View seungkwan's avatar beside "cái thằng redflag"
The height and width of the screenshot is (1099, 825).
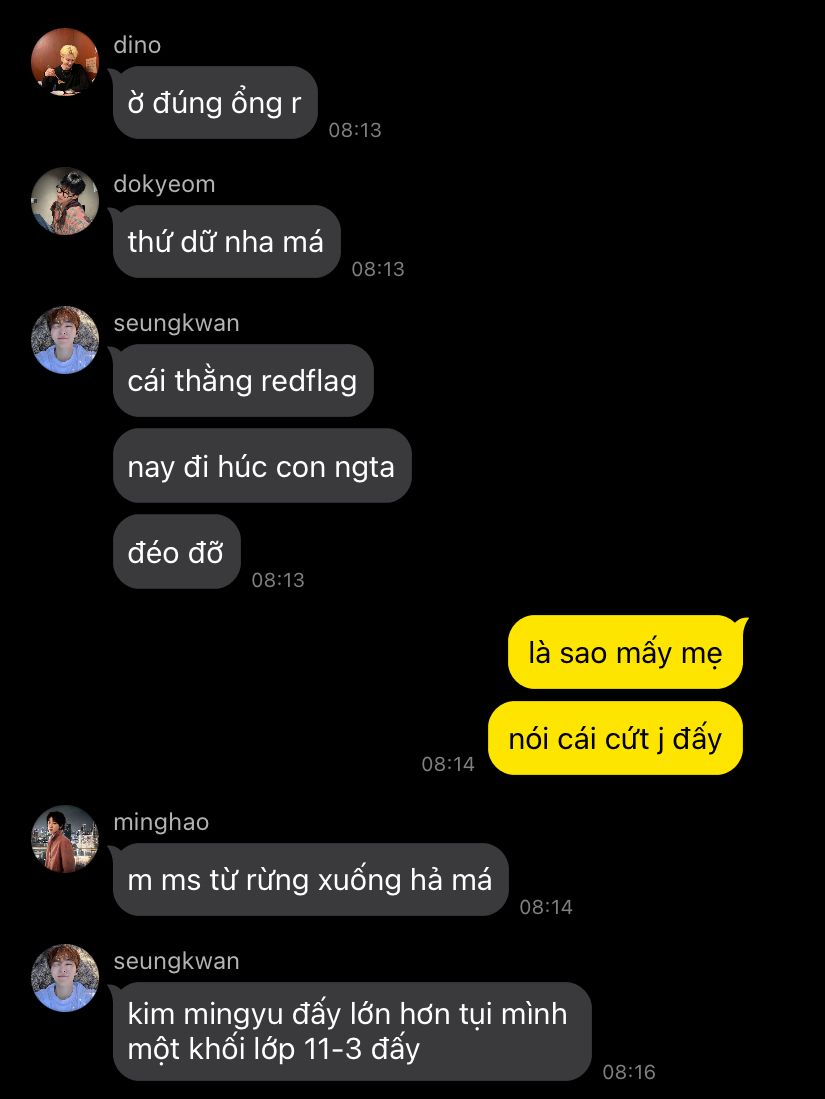coord(65,340)
